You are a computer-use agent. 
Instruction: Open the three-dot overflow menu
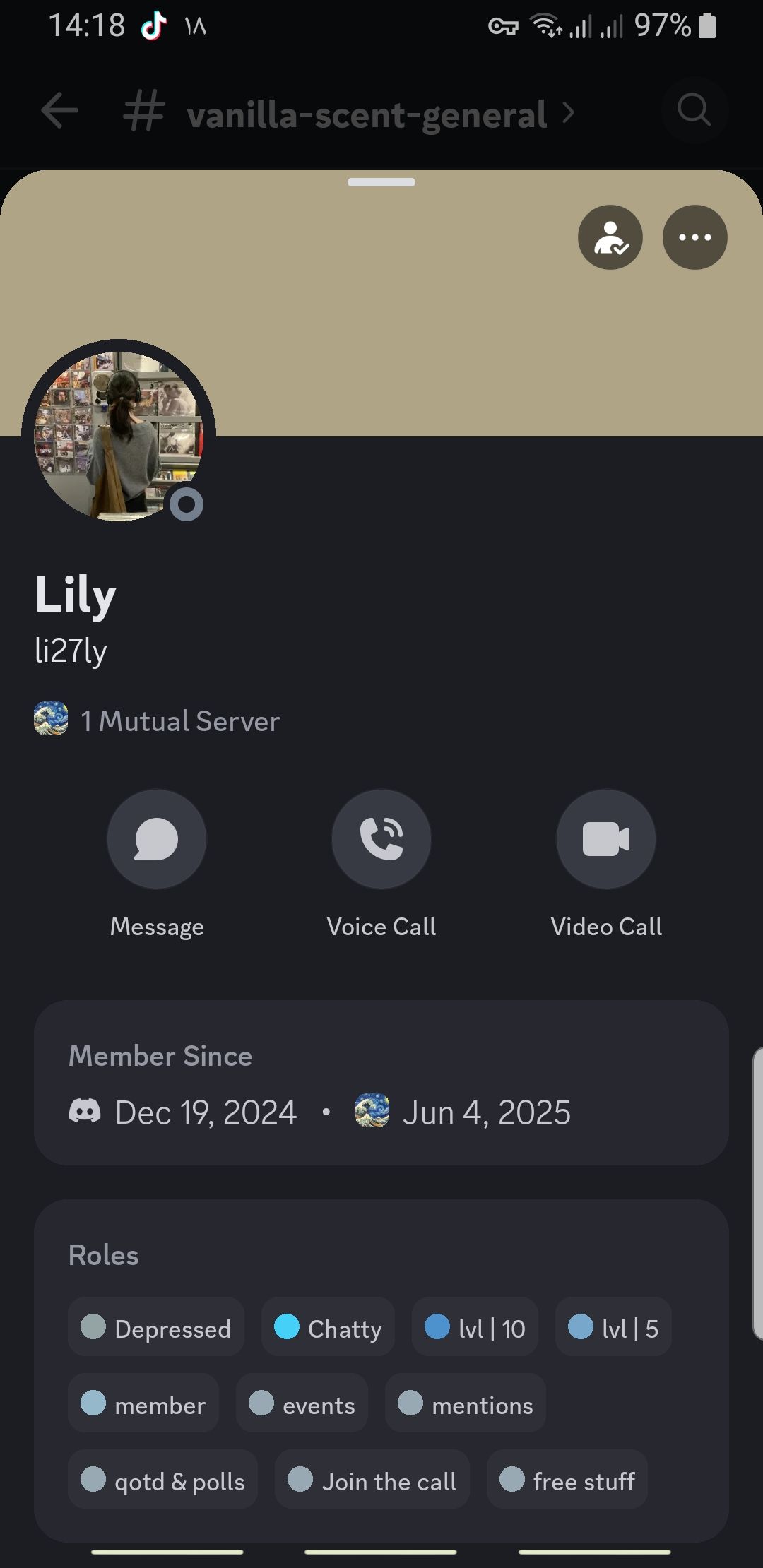(x=694, y=237)
